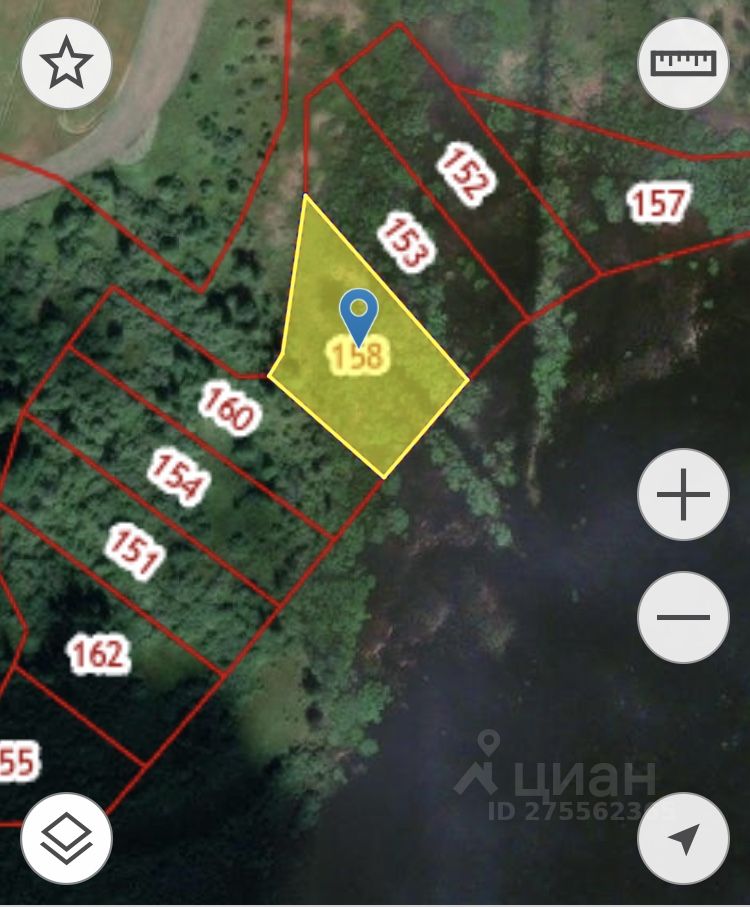750x907 pixels.
Task: Zoom out with the minus button
Action: [684, 617]
